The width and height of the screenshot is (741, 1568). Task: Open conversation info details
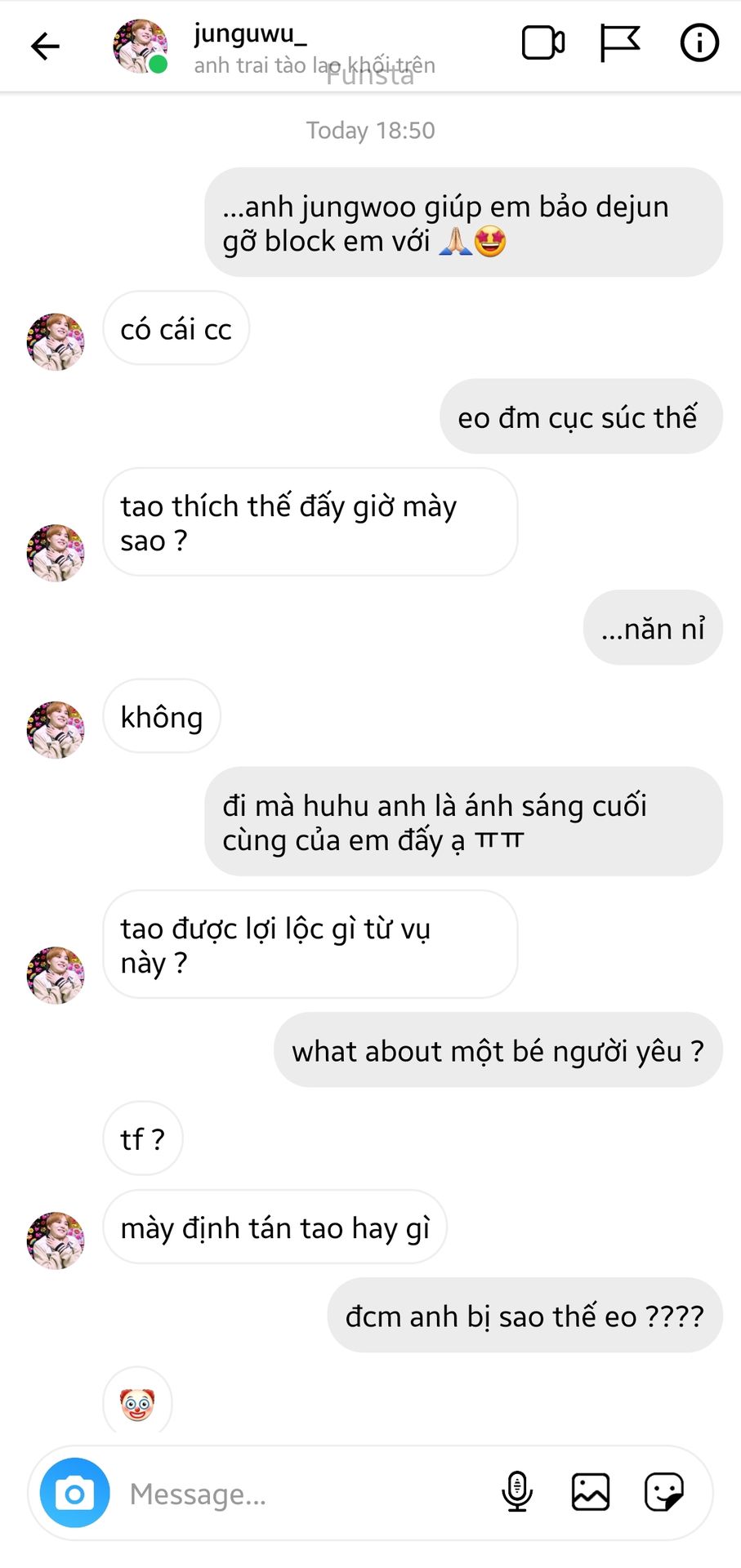click(699, 44)
